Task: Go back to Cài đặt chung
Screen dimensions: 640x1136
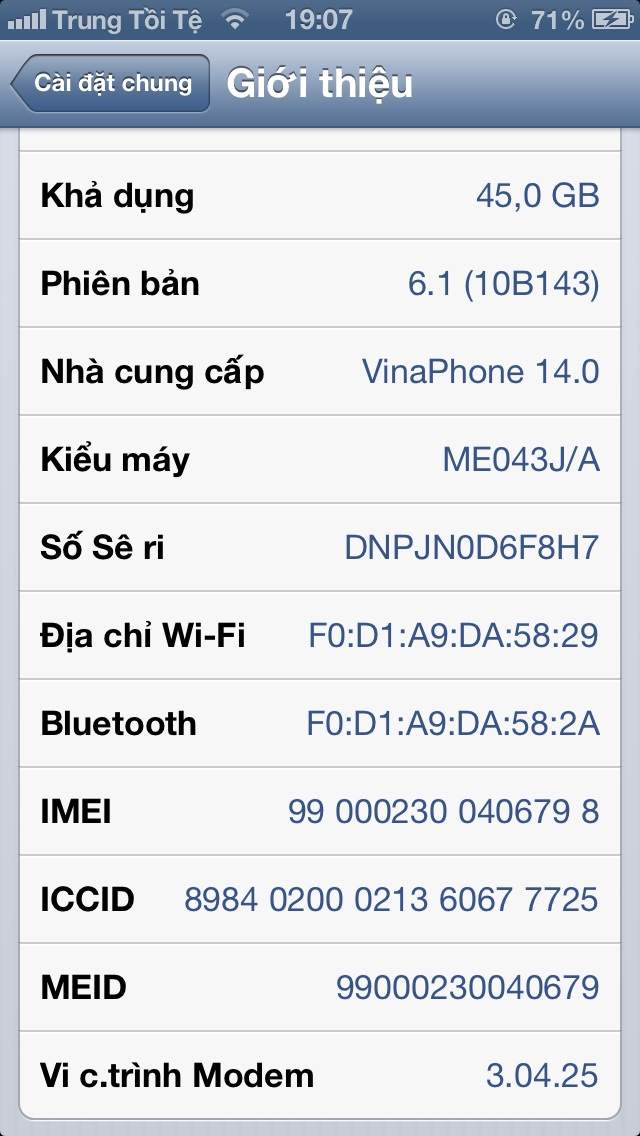Action: click(111, 83)
